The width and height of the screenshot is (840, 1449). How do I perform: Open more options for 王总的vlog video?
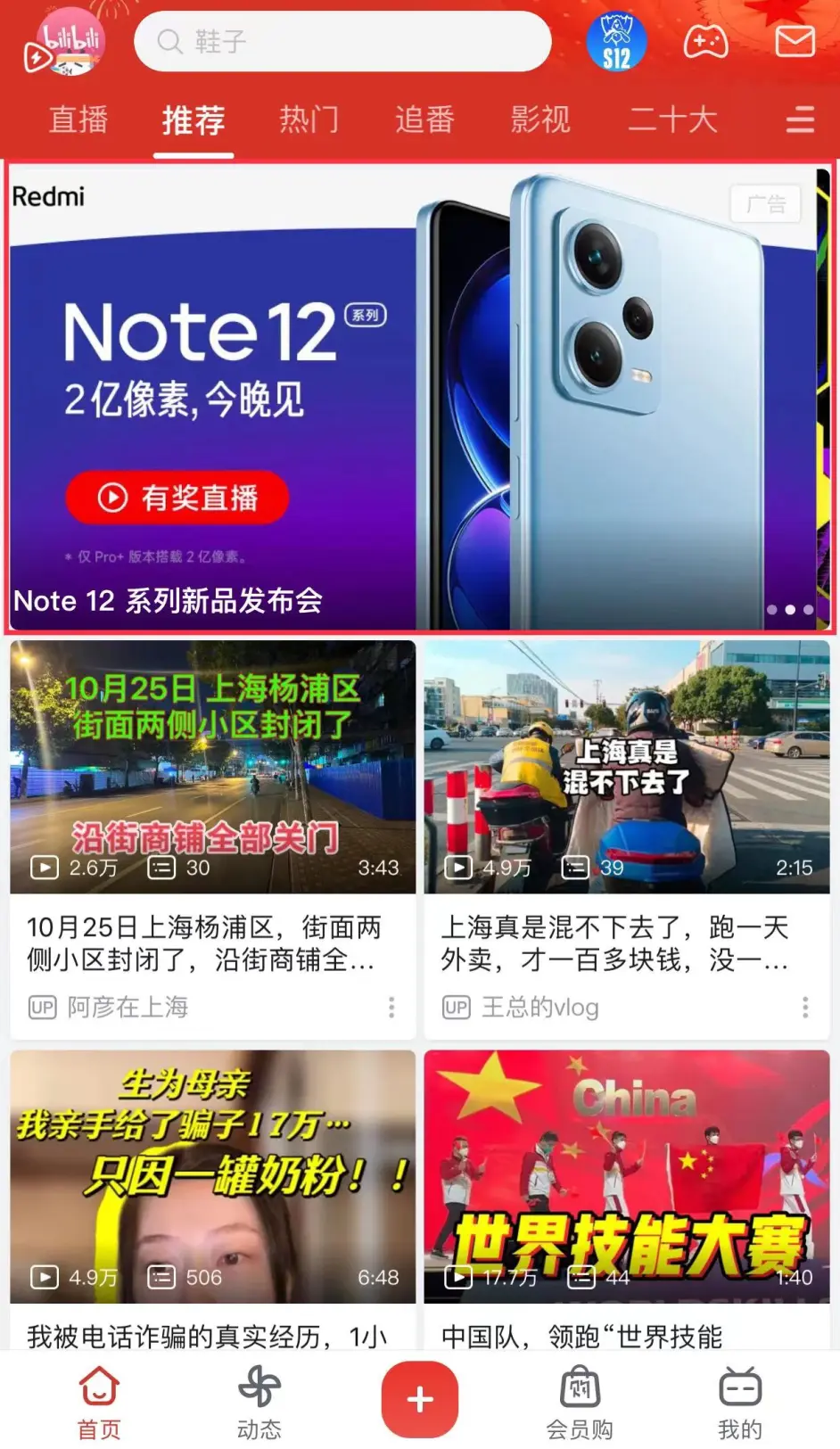tap(805, 1008)
